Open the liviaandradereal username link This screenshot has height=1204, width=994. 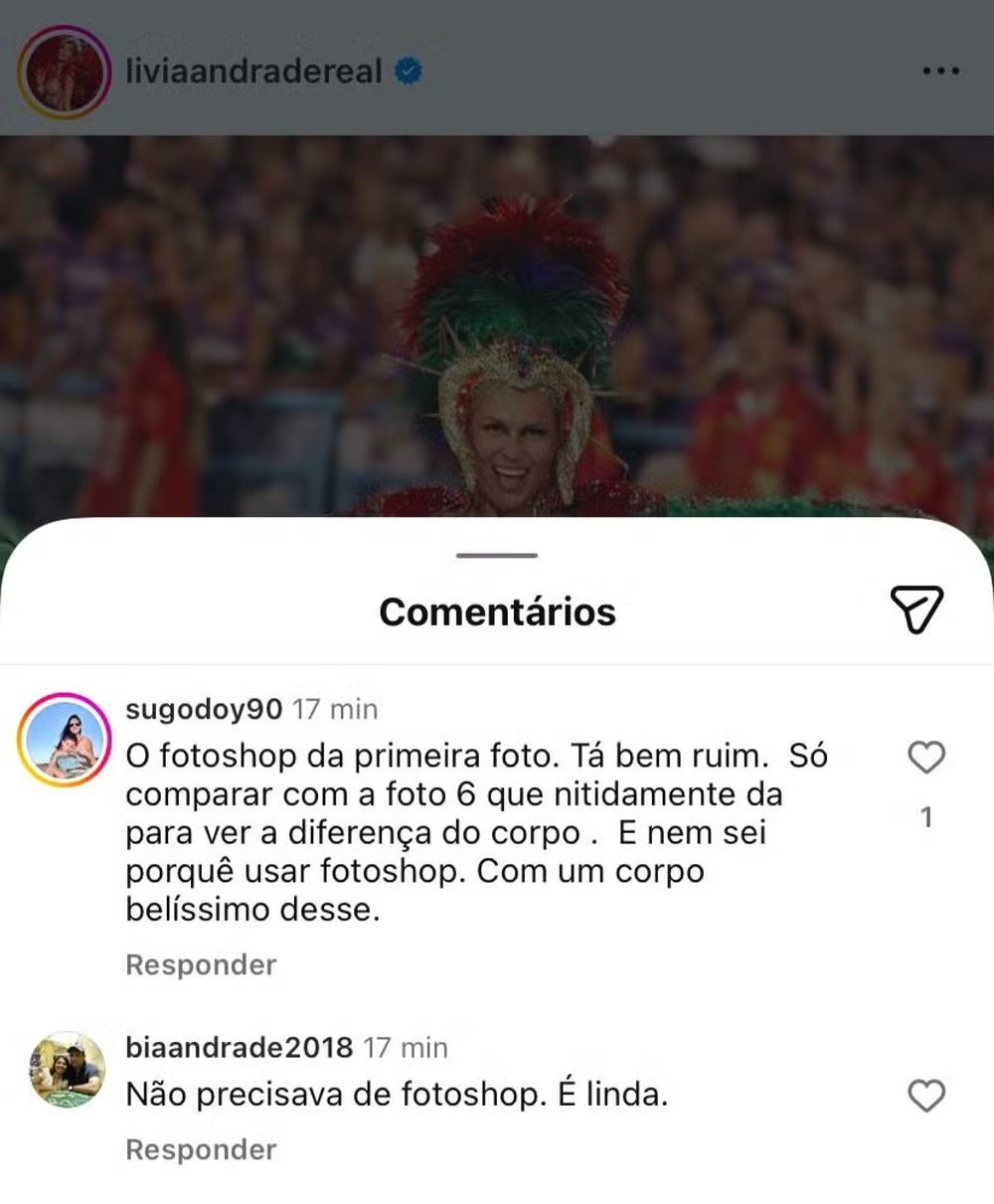[x=253, y=72]
